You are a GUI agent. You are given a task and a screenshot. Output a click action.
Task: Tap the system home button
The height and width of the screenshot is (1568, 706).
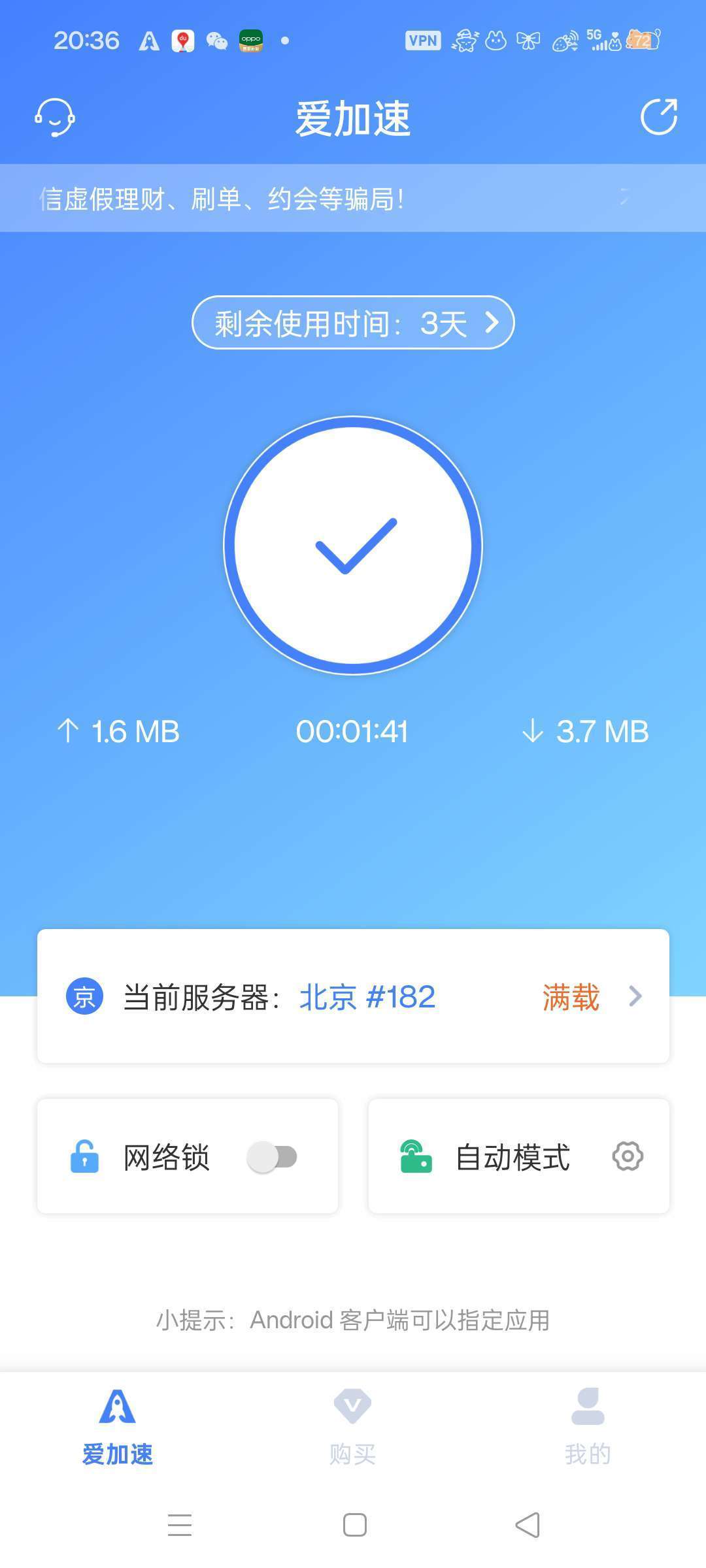pyautogui.click(x=354, y=1526)
